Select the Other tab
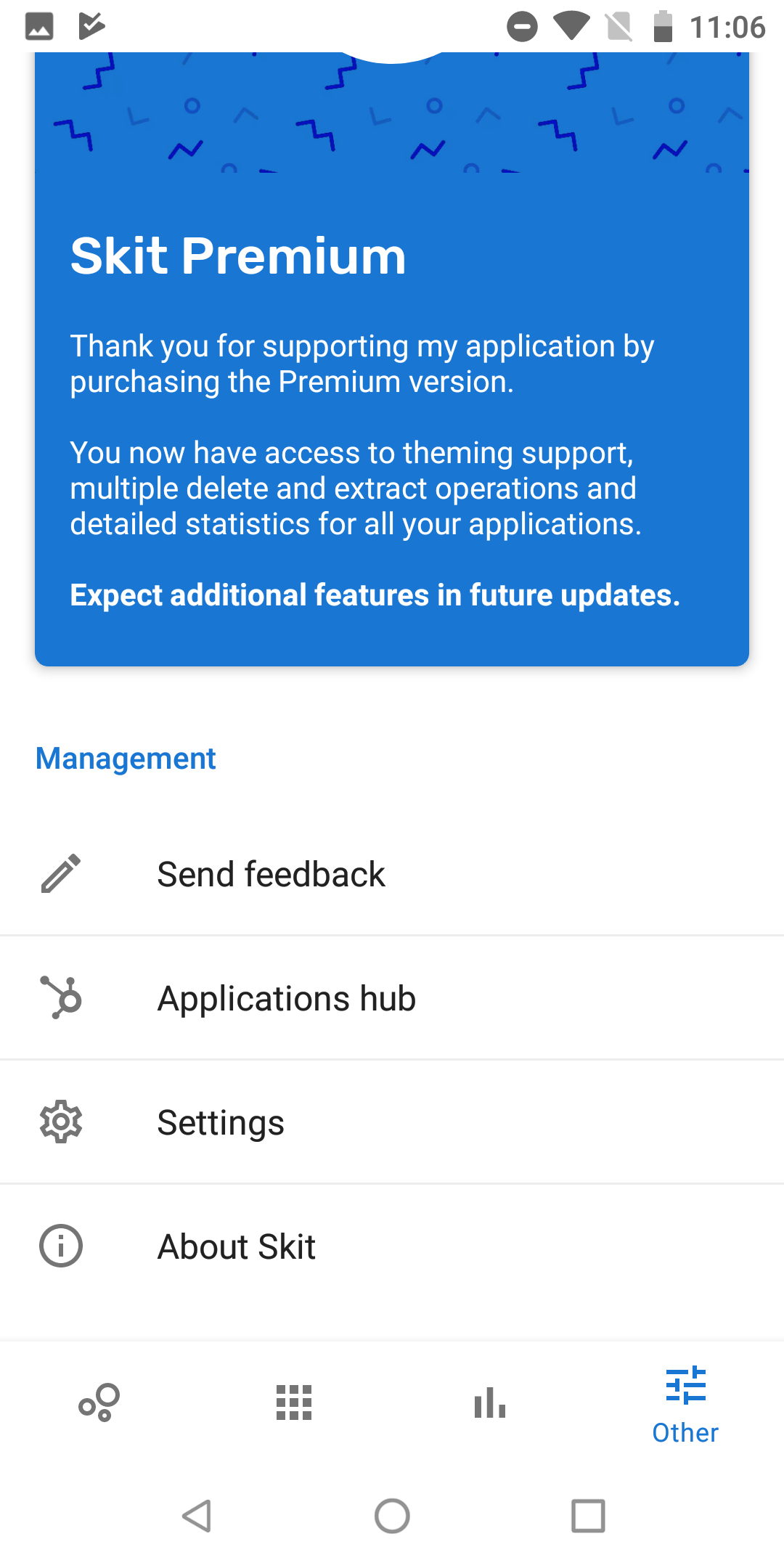Screen dimensions: 784x1568 (685, 1404)
